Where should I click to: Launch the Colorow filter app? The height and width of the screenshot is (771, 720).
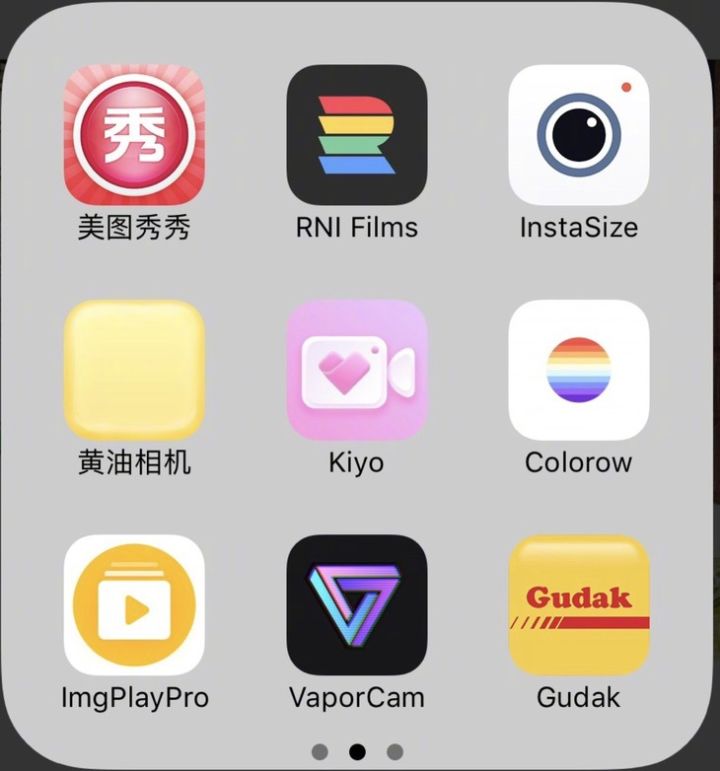pyautogui.click(x=579, y=370)
